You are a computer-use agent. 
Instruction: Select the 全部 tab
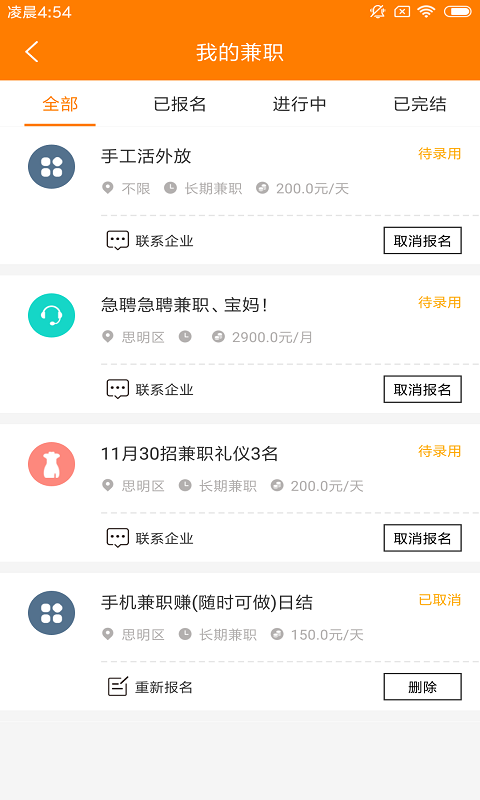click(x=60, y=104)
